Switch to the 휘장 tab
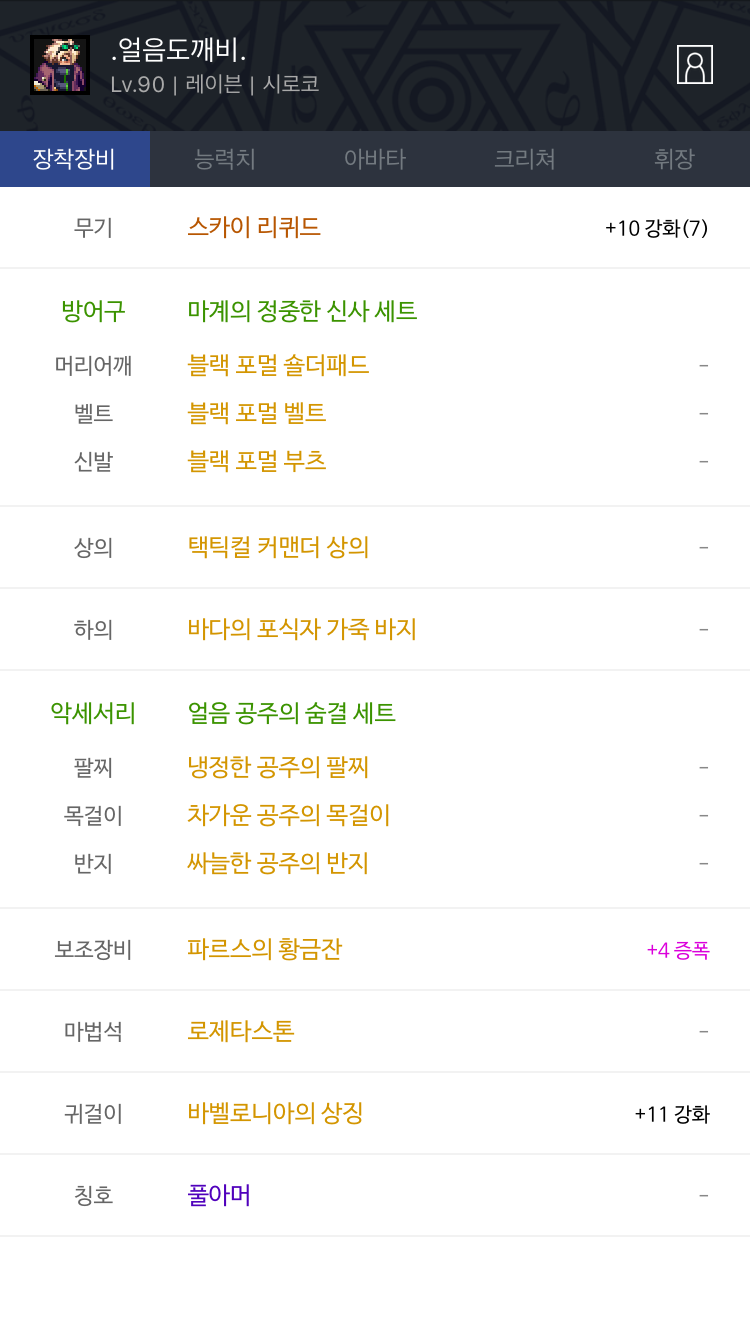Viewport: 750px width, 1334px height. 675,159
